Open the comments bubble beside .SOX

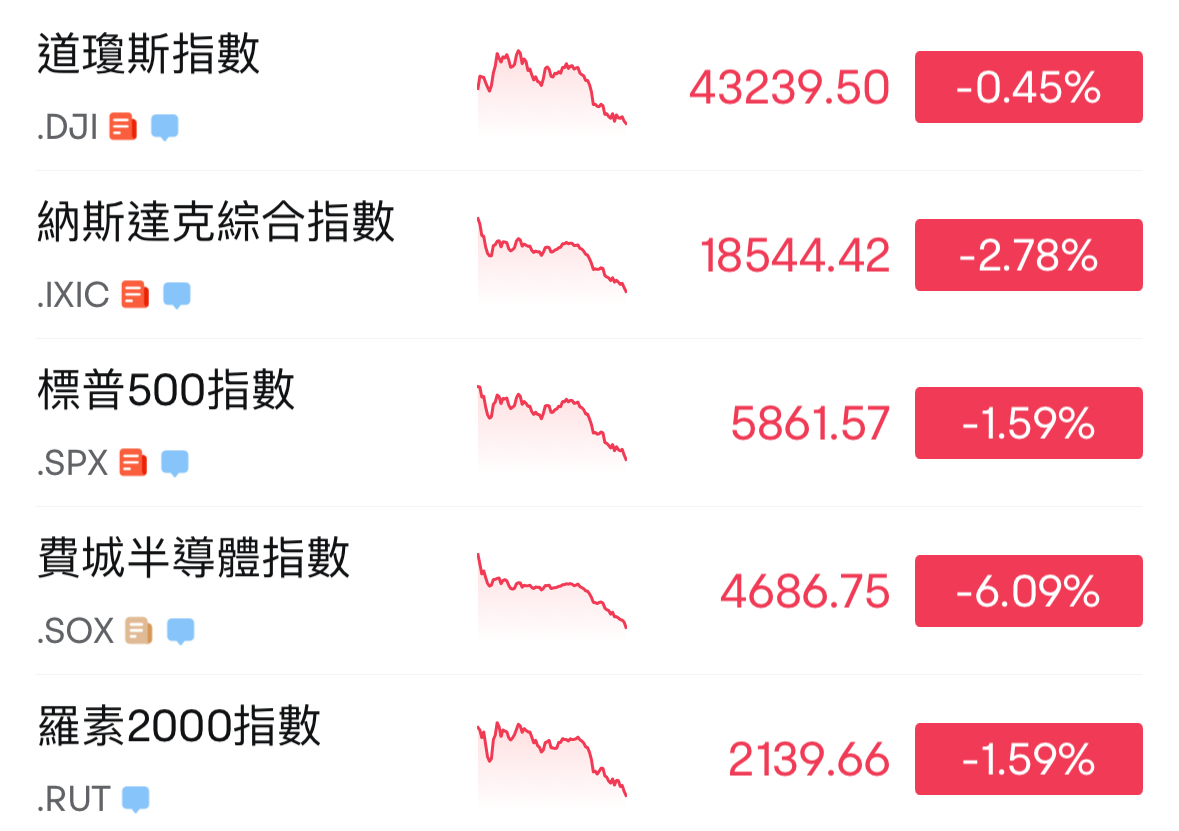pos(180,632)
